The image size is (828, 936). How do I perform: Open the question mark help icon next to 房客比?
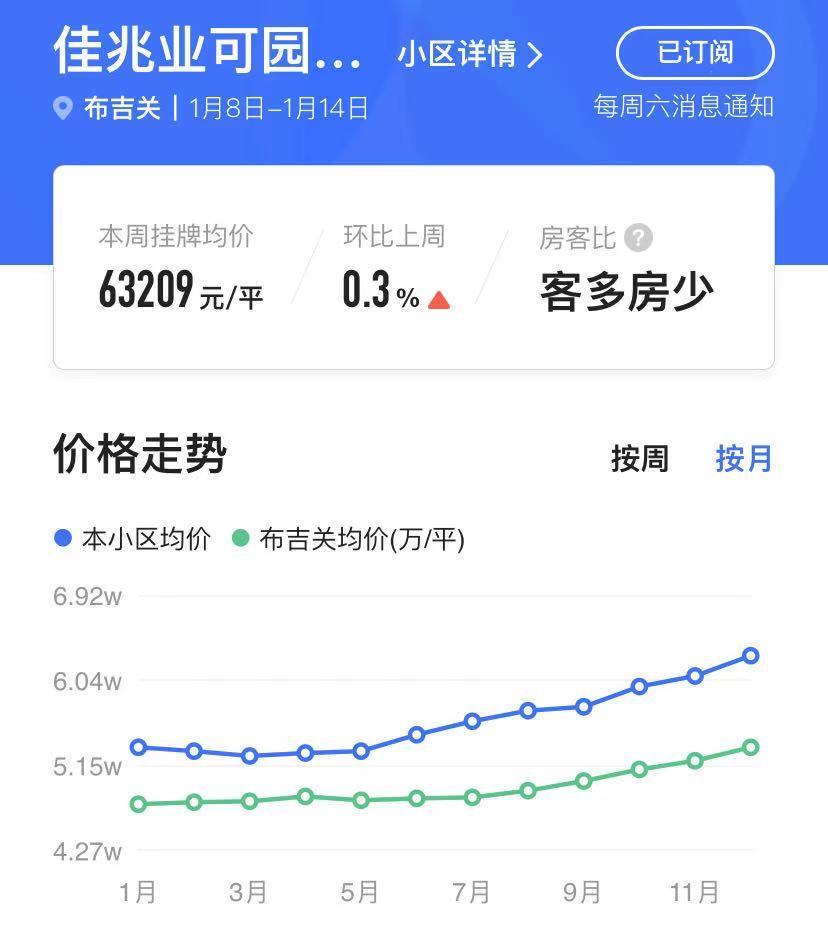click(x=638, y=238)
